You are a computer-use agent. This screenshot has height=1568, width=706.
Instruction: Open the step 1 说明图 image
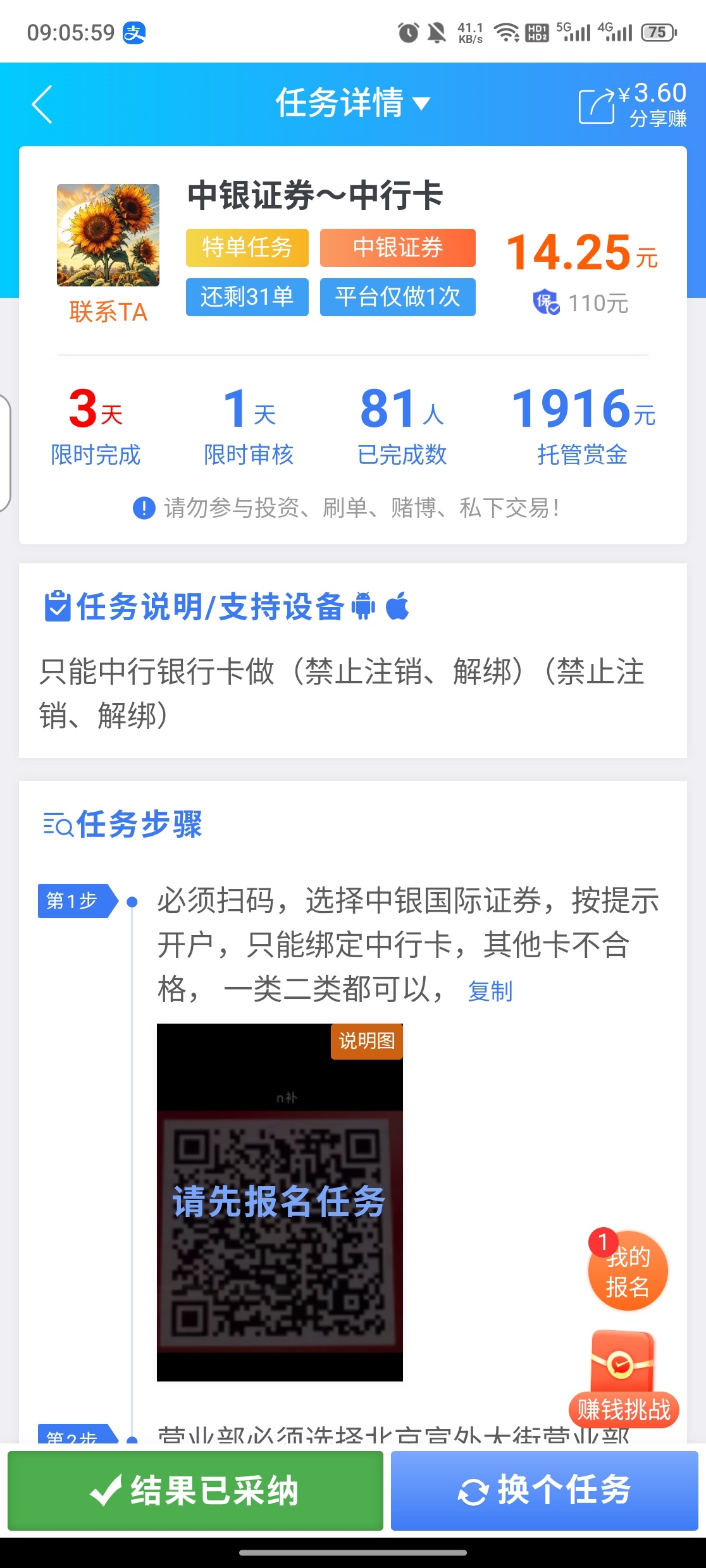280,1201
